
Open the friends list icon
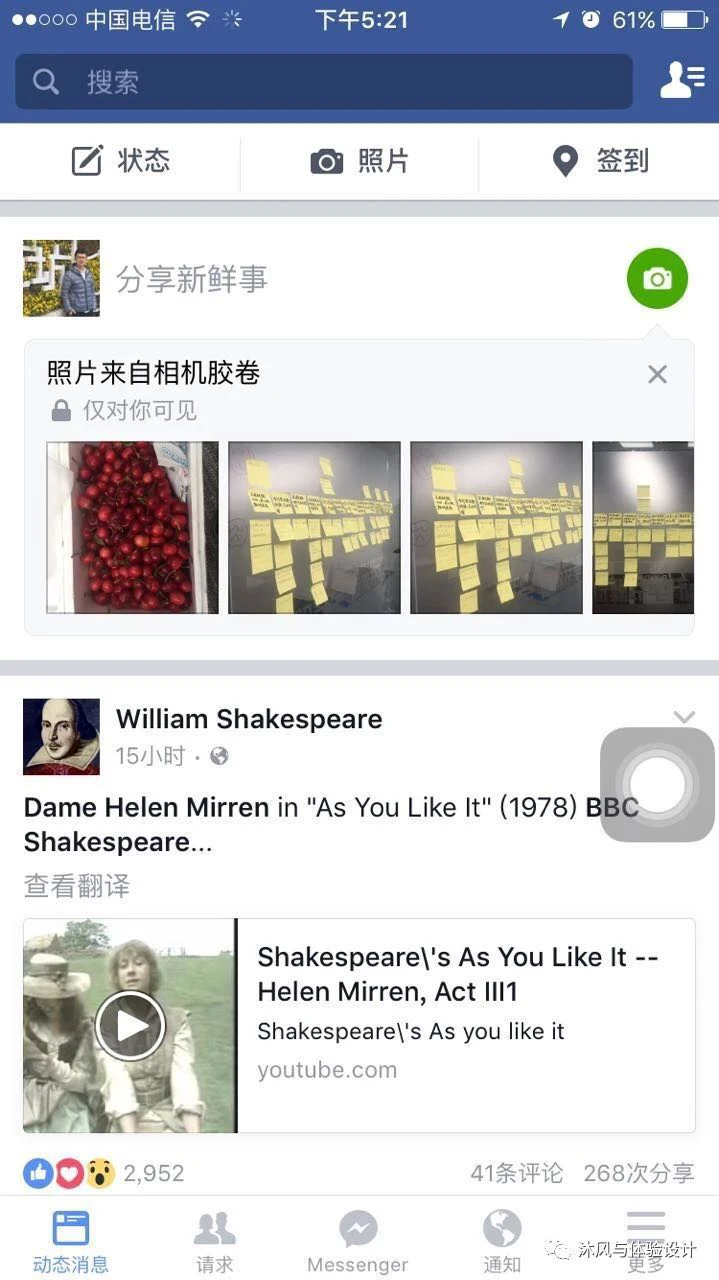pyautogui.click(x=682, y=81)
